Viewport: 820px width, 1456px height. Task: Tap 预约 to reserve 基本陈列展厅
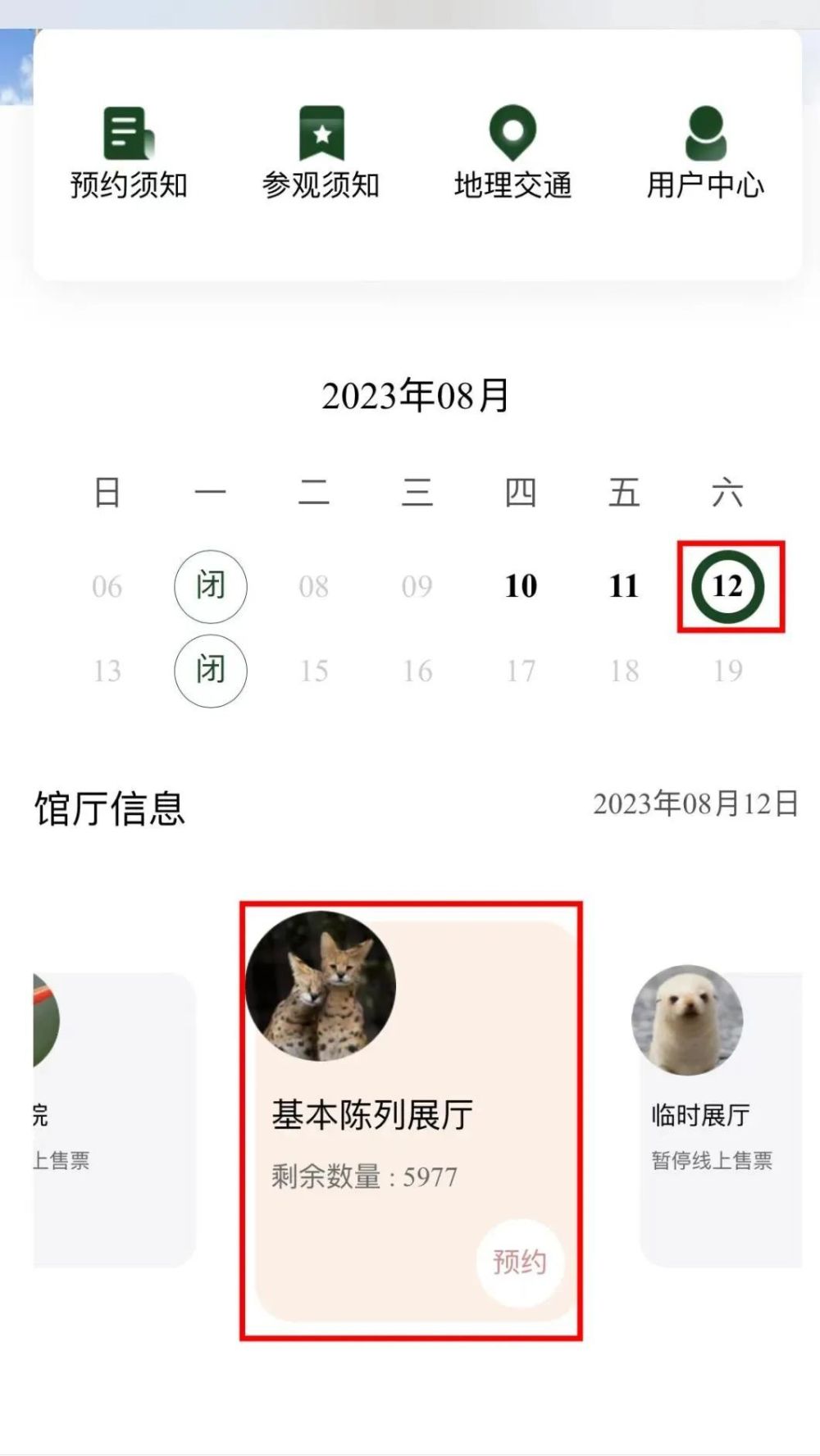coord(519,1262)
